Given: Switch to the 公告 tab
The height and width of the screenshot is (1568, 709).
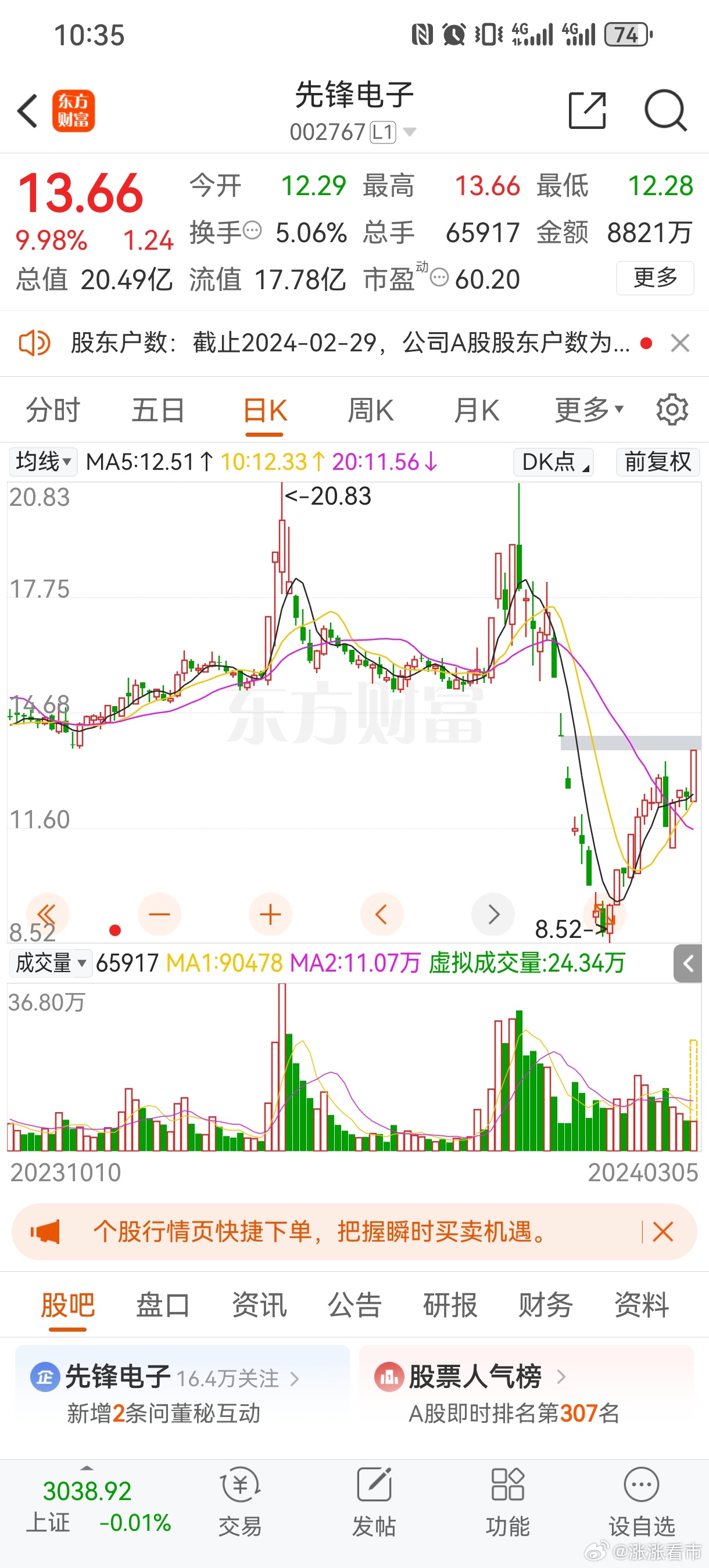Looking at the screenshot, I should [354, 1305].
